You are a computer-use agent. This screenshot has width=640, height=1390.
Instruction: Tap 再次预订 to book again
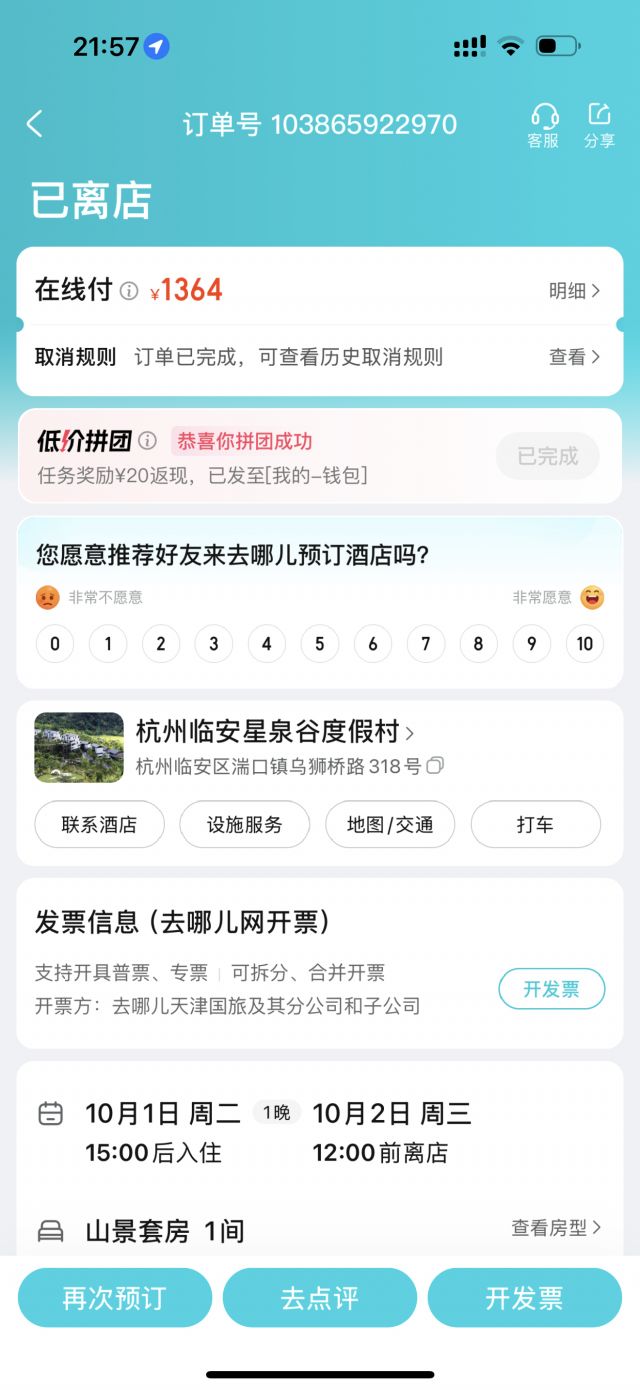(115, 1298)
